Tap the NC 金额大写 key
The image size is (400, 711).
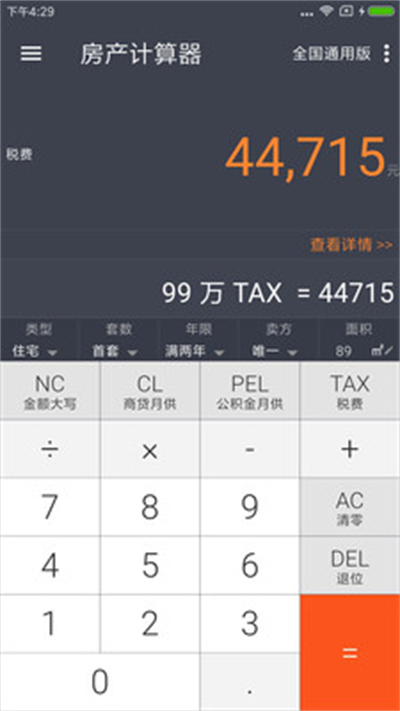click(50, 391)
